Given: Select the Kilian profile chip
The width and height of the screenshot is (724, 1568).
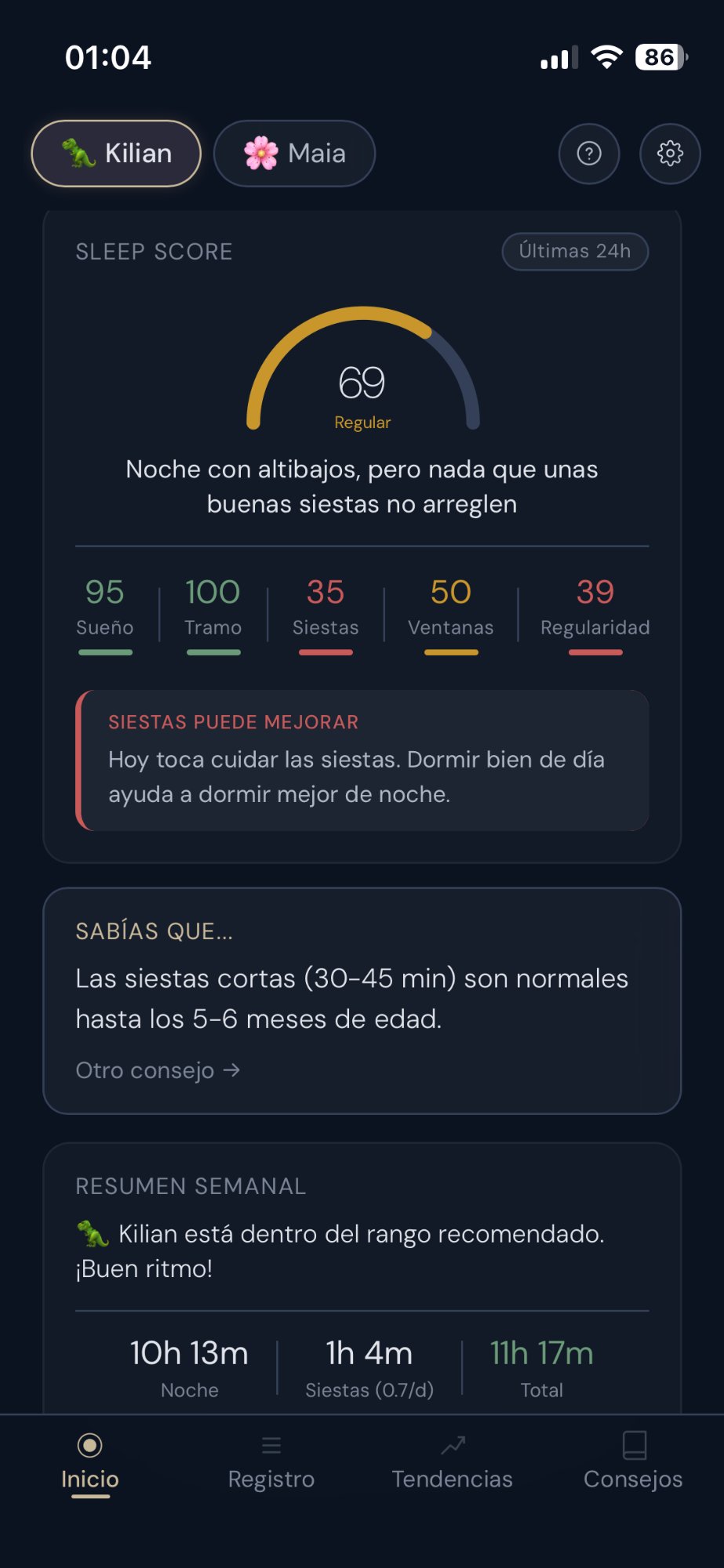Looking at the screenshot, I should (115, 154).
